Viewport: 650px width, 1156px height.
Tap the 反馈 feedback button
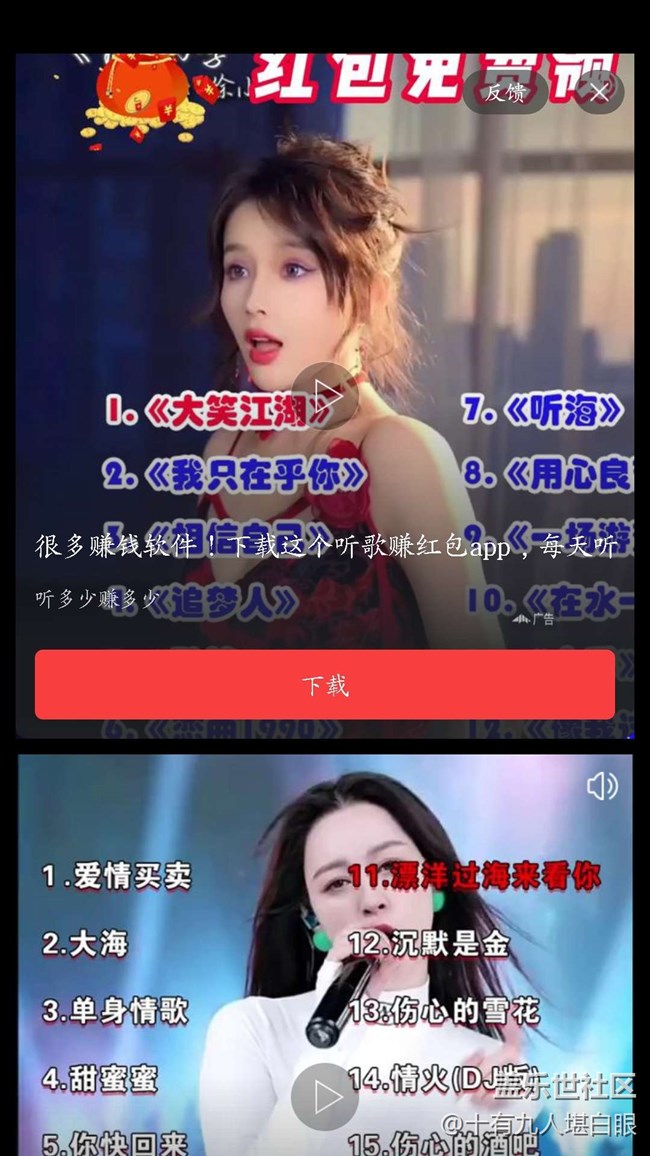(x=506, y=93)
